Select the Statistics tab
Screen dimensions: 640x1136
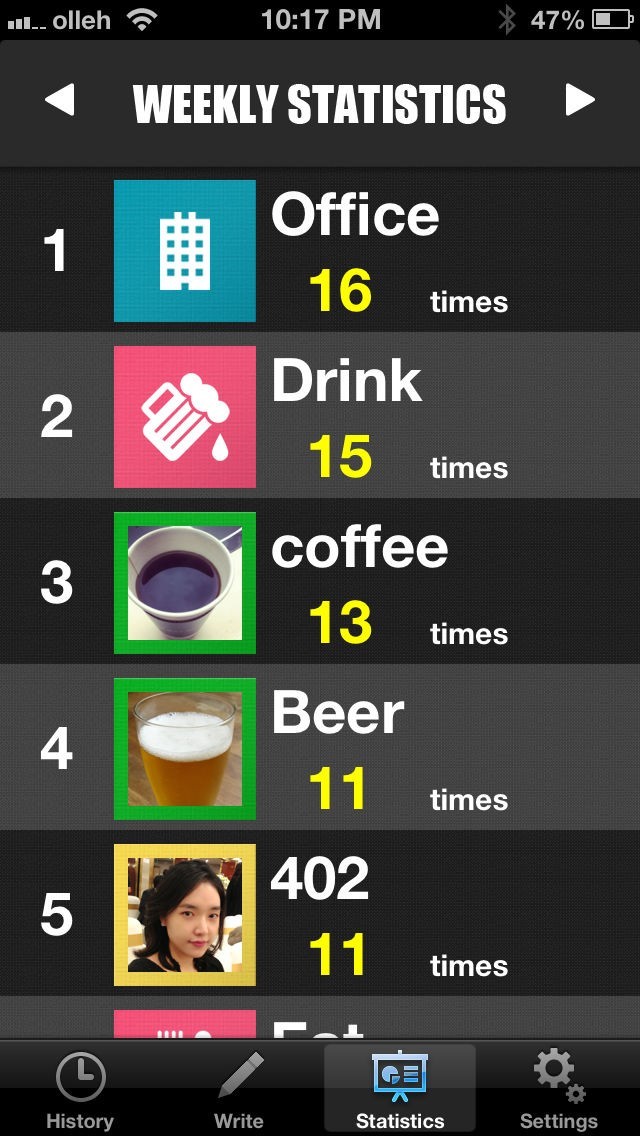click(x=400, y=1089)
